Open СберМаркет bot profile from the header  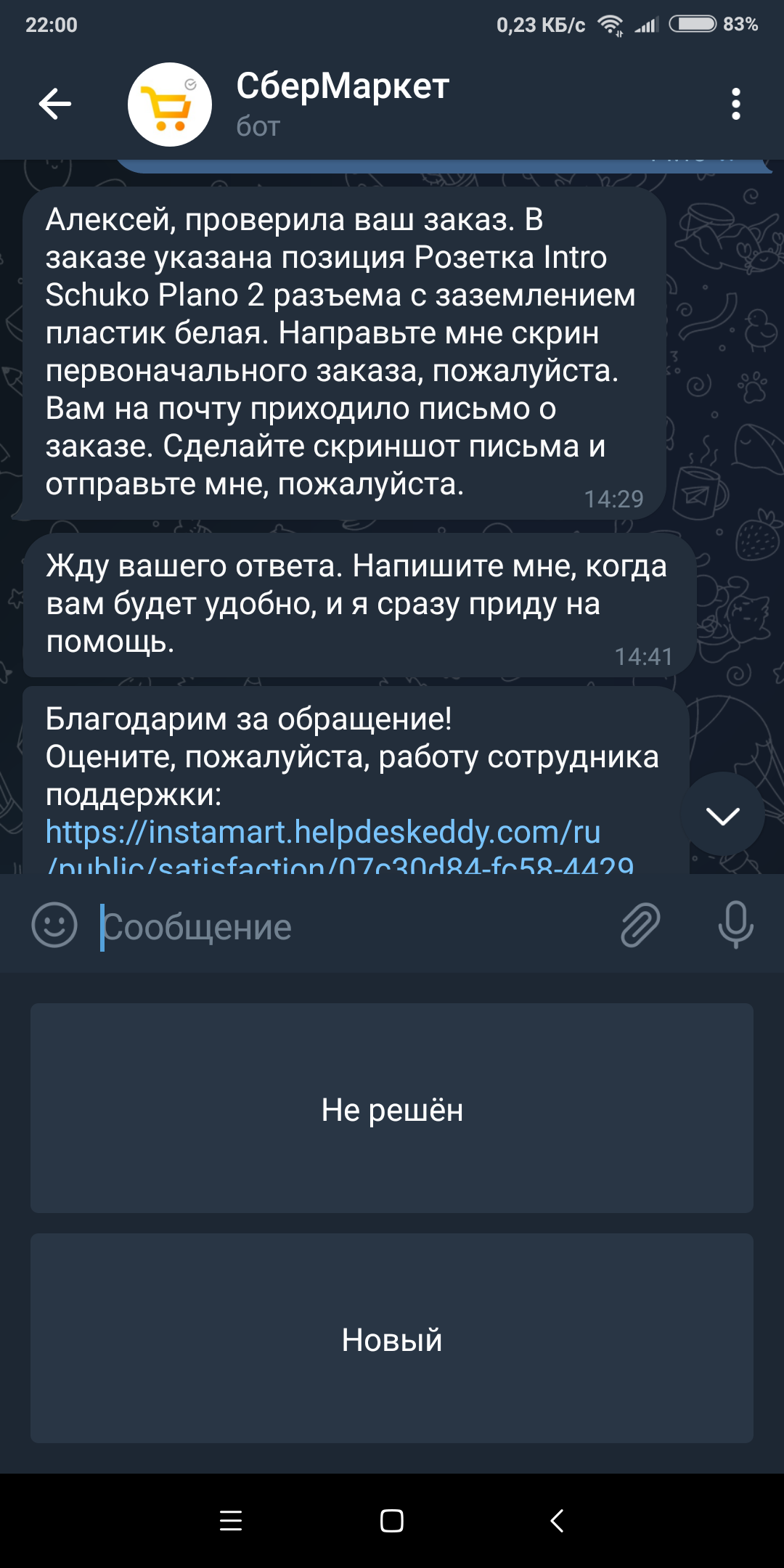(341, 104)
